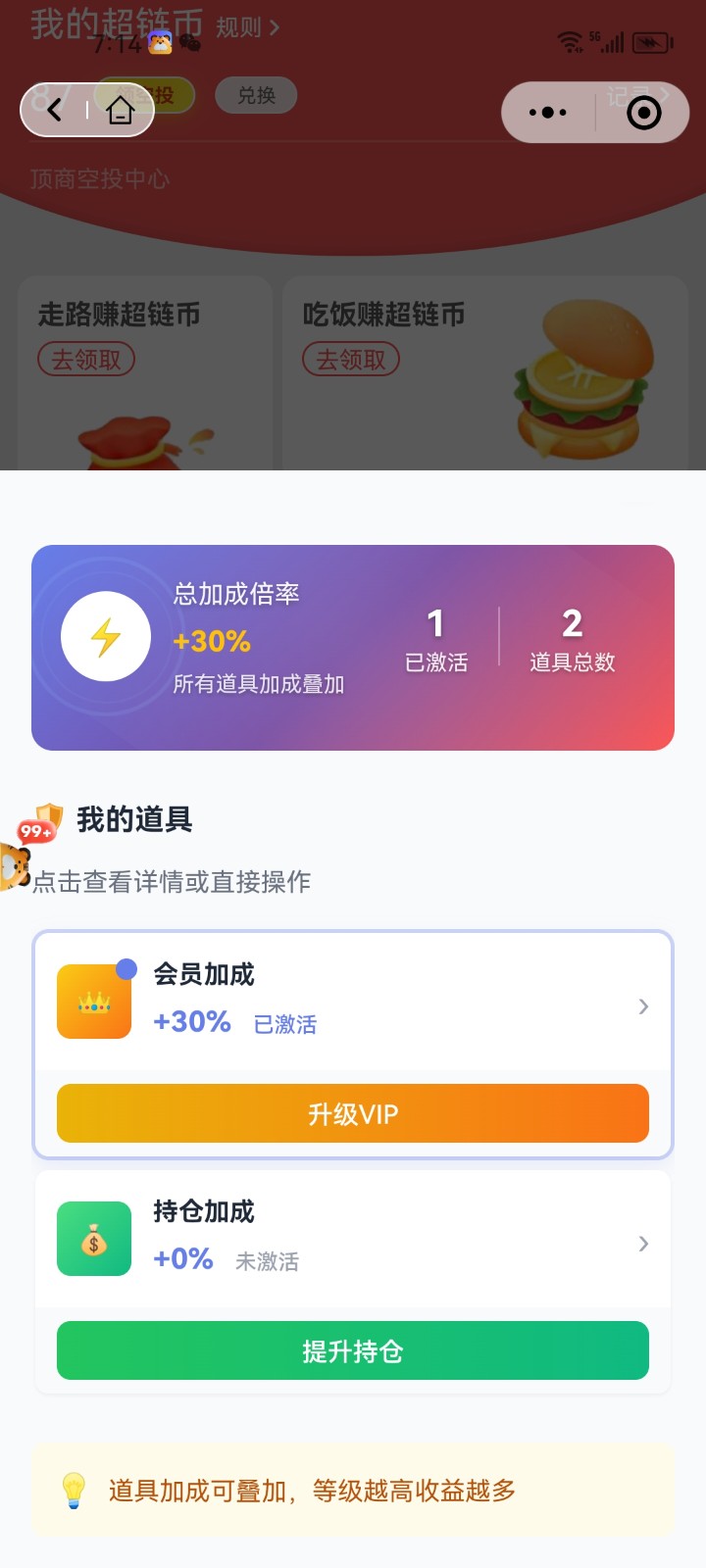Viewport: 706px width, 1568px height.
Task: Tap the shield icon with 99+ badge
Action: coord(43,819)
